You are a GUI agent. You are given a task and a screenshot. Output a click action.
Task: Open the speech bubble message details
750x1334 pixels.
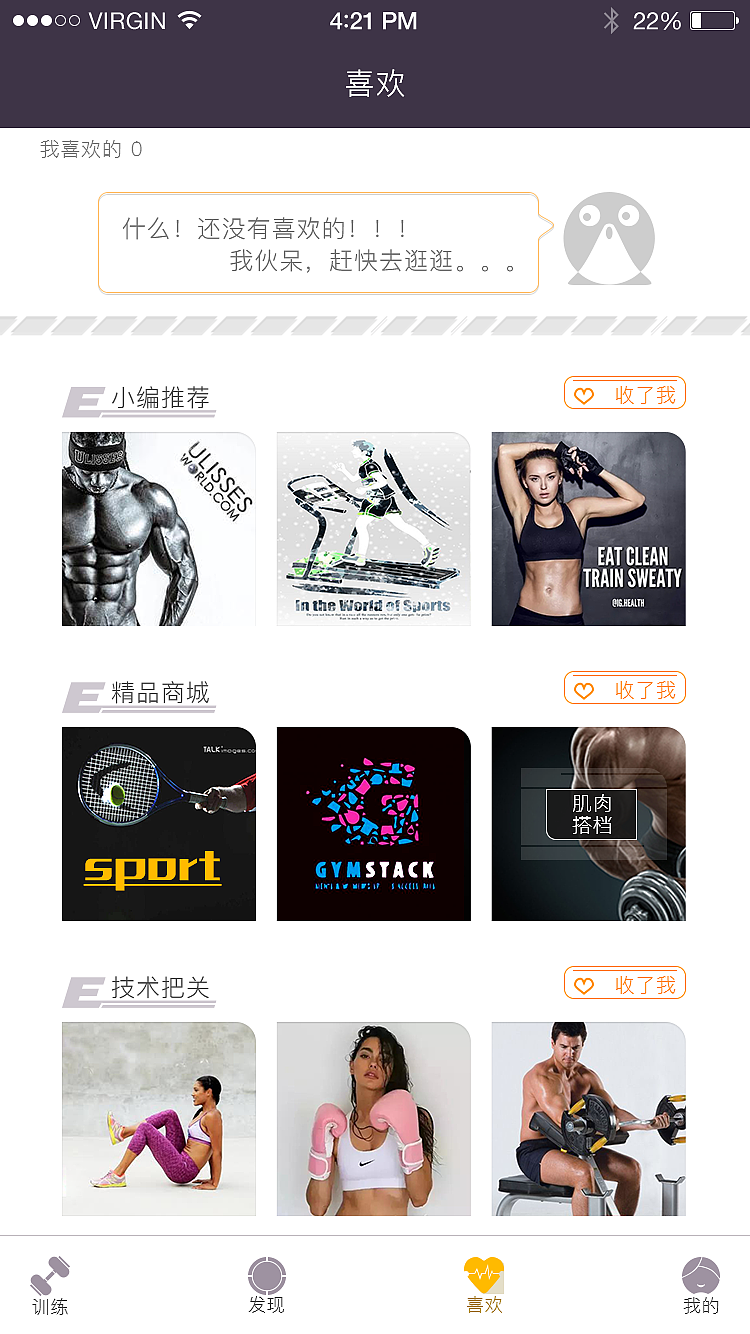pos(318,242)
